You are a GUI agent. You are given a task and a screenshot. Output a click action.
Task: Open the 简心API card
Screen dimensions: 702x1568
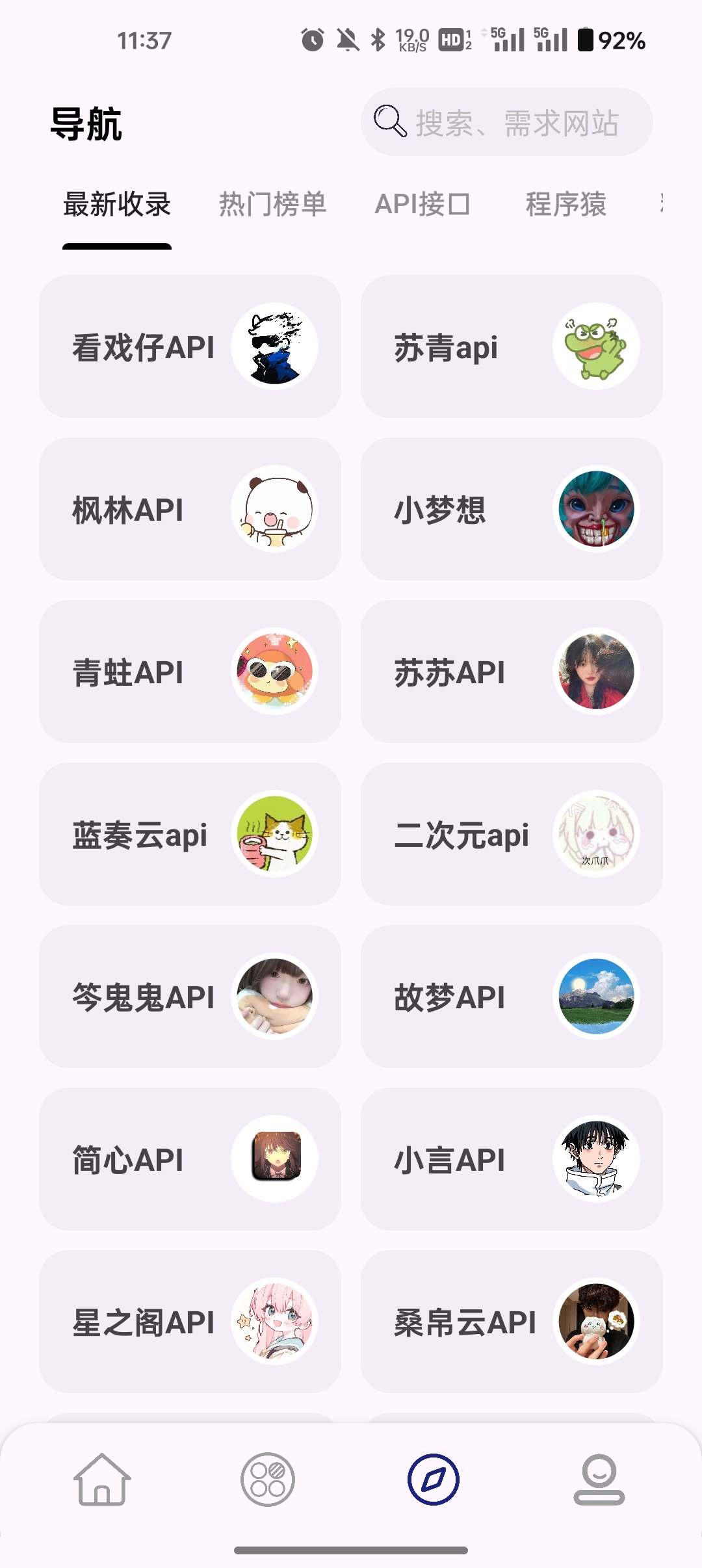point(190,1159)
